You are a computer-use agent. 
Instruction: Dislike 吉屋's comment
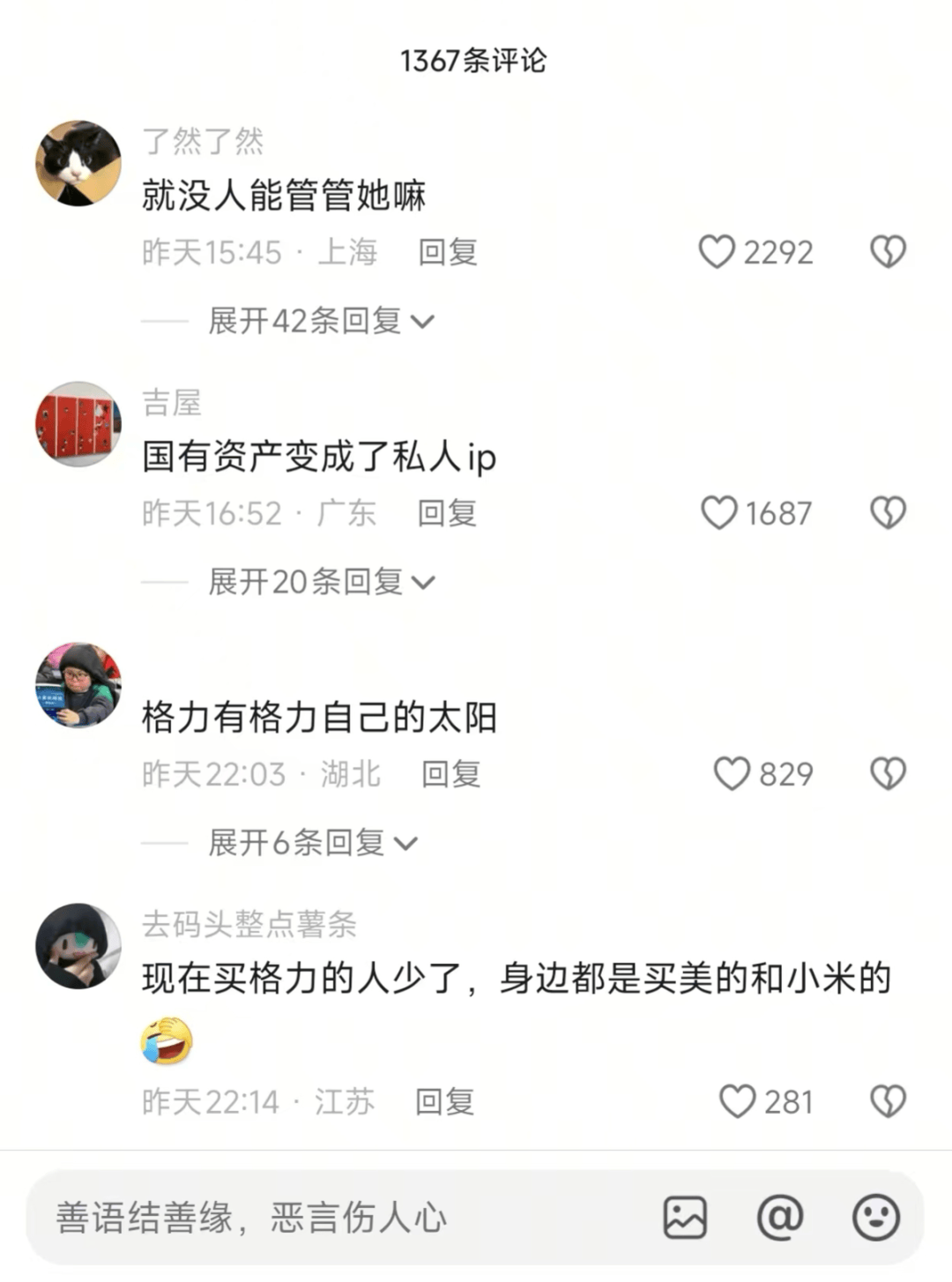coord(888,513)
